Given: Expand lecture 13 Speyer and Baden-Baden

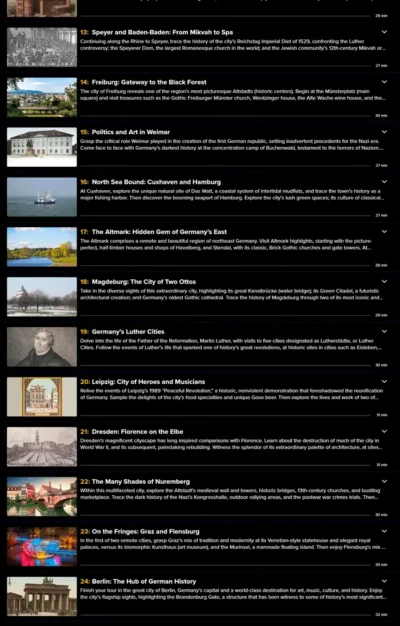Looking at the screenshot, I should click(x=384, y=32).
